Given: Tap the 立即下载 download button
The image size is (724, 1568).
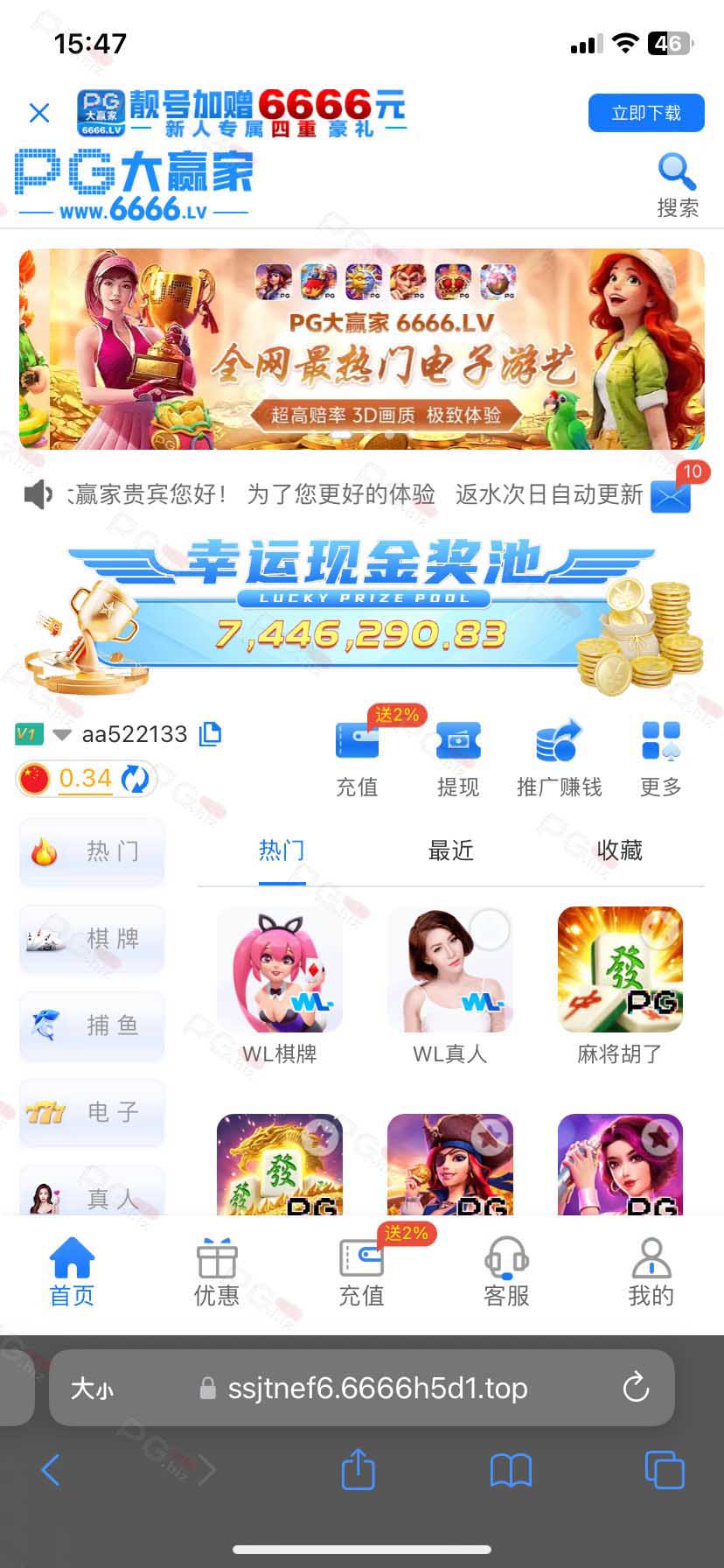Looking at the screenshot, I should [646, 113].
